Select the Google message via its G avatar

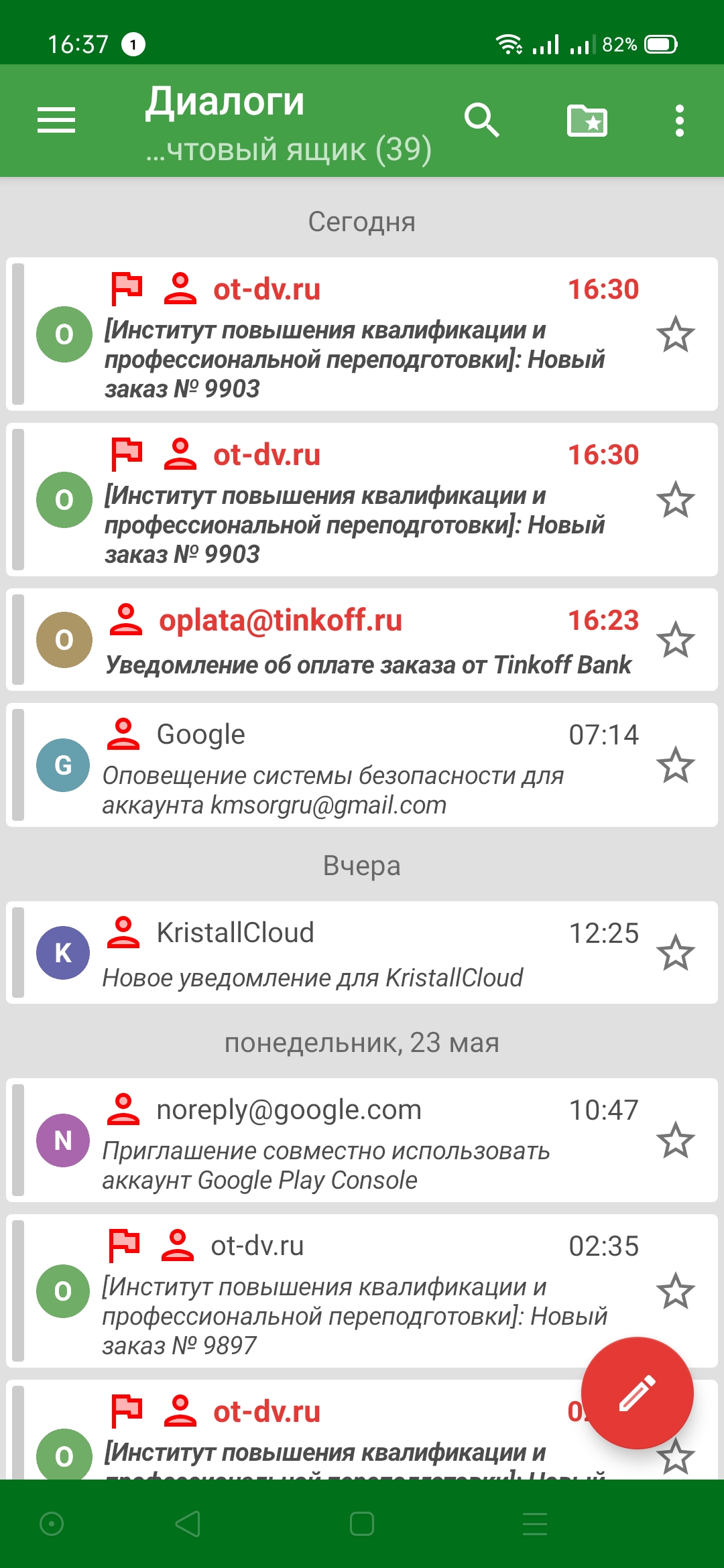(x=63, y=765)
